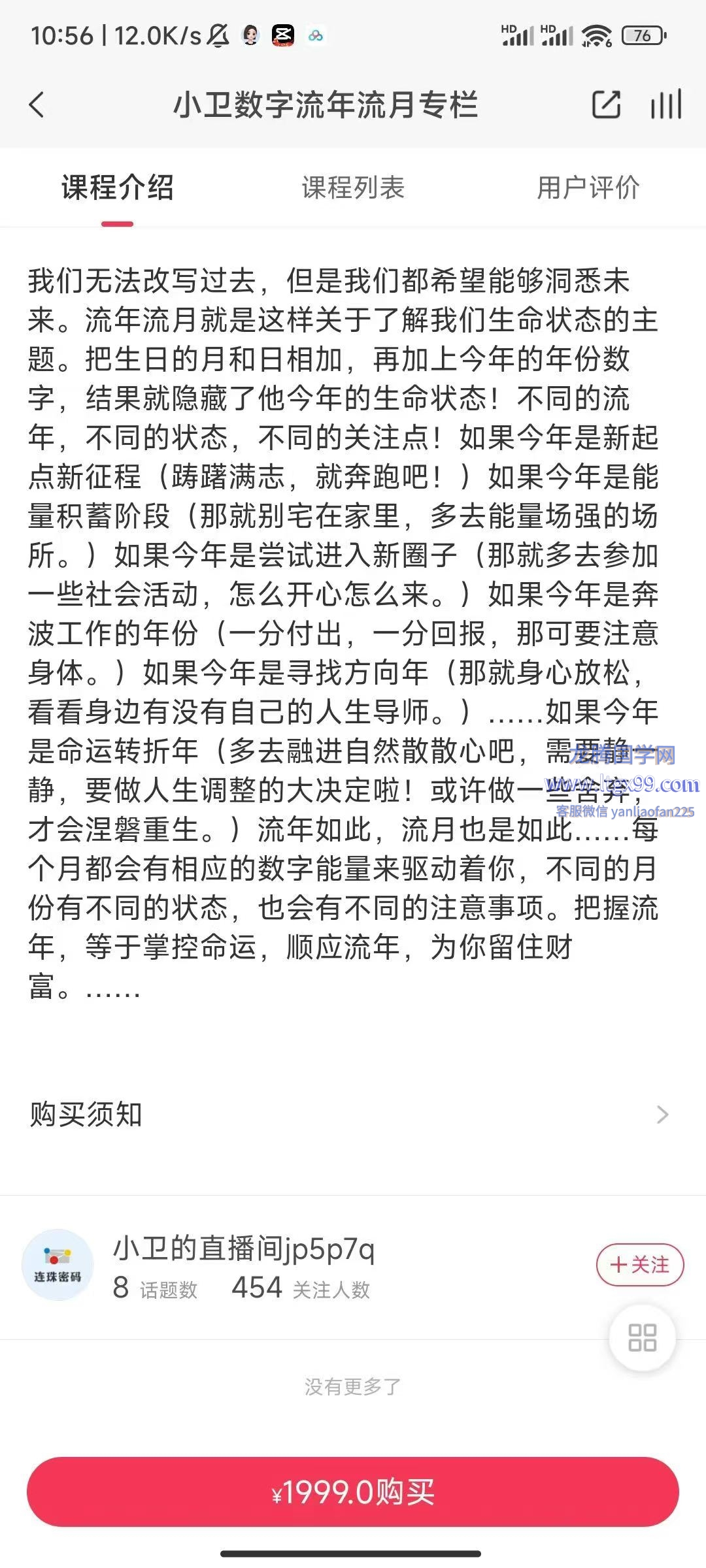
Task: Open the bars icon in the top right
Action: click(x=666, y=105)
